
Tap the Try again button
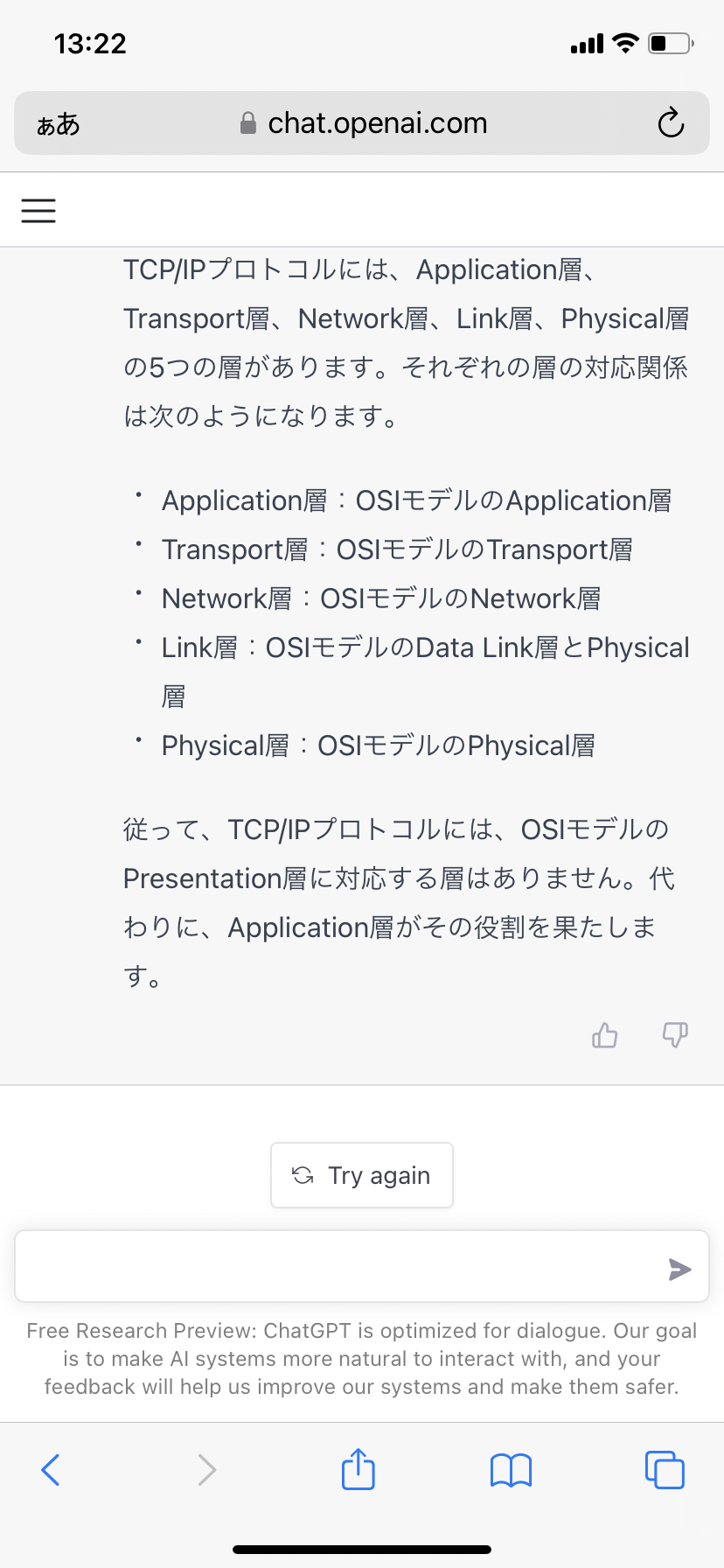point(362,1175)
